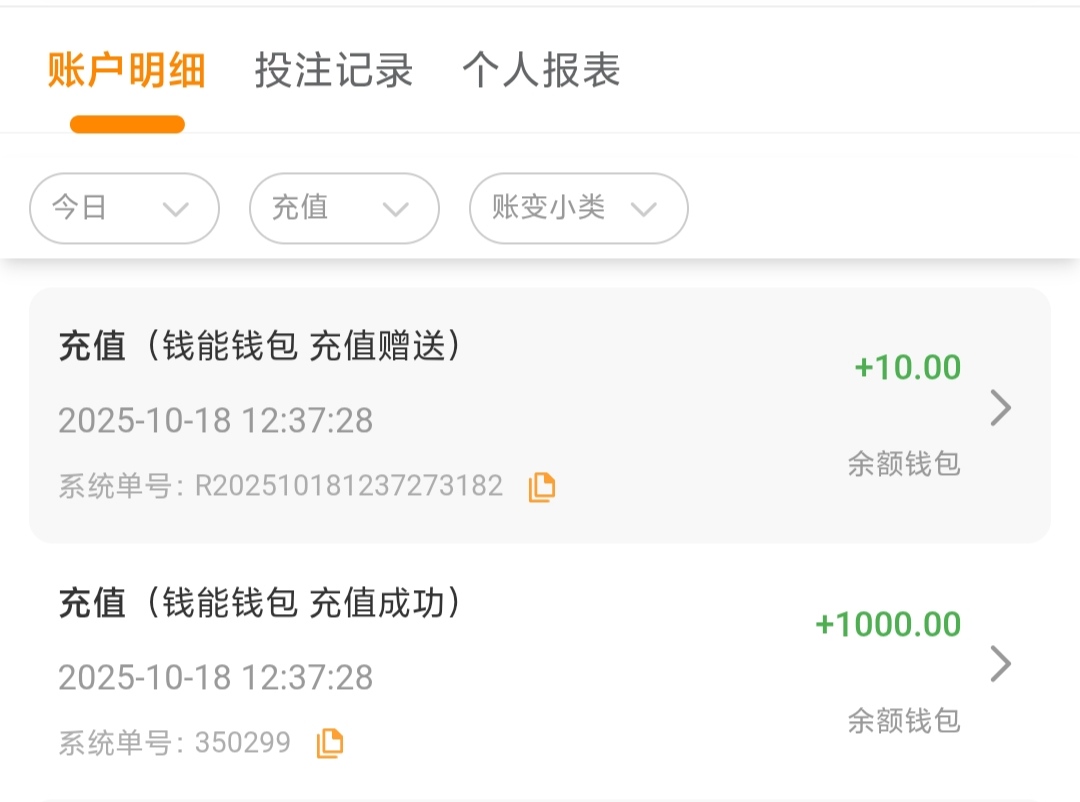Expand the 账变小类 dropdown

(578, 208)
